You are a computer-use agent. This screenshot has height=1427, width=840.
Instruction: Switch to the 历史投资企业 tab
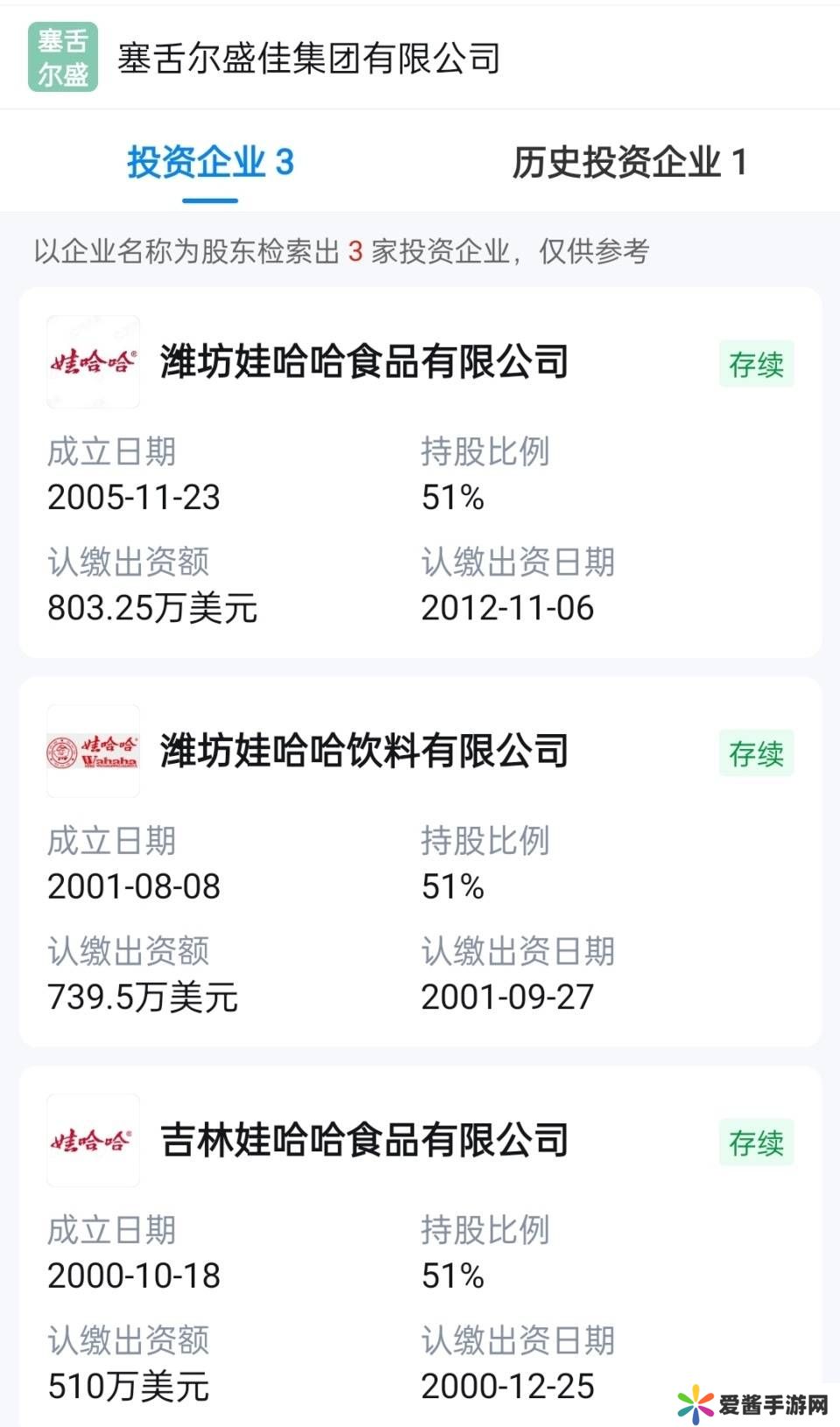click(x=628, y=163)
